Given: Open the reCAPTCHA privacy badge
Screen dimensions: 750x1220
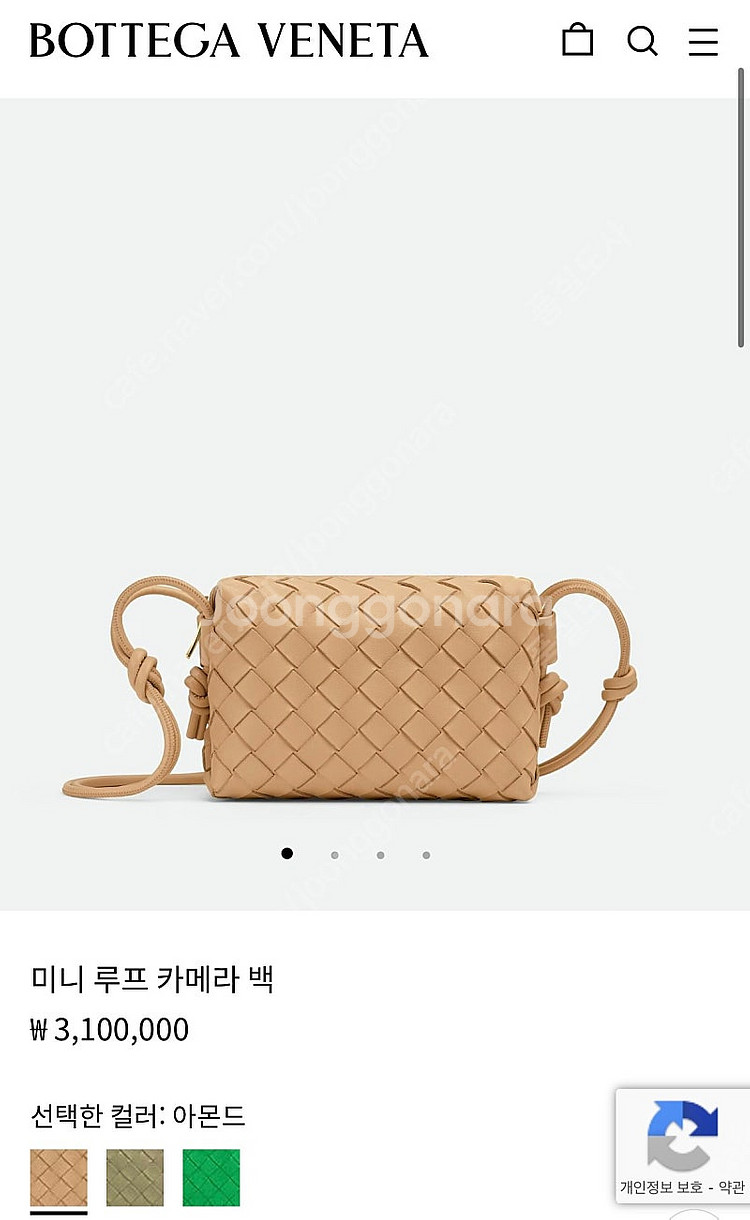Looking at the screenshot, I should (x=682, y=1146).
